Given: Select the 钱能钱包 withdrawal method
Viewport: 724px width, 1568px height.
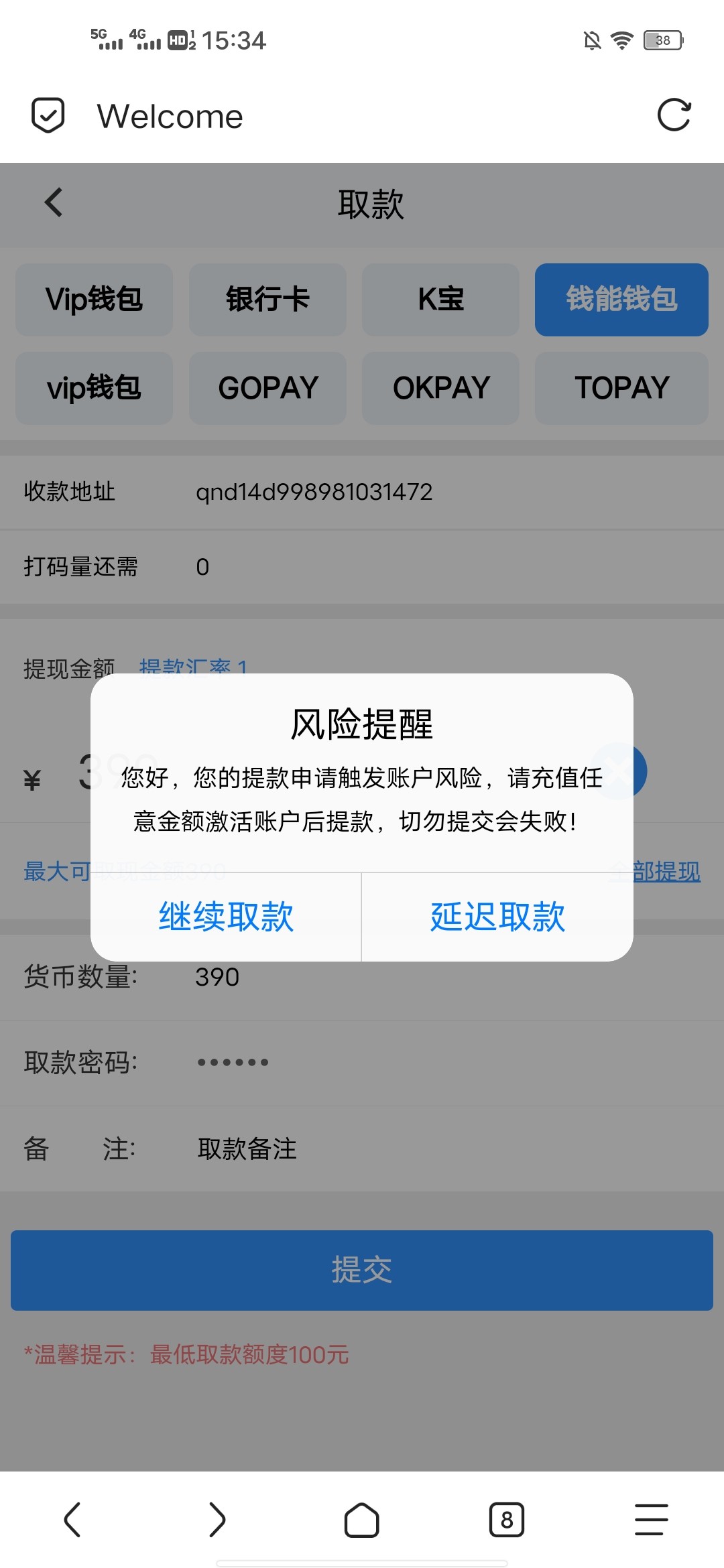Looking at the screenshot, I should pos(621,300).
